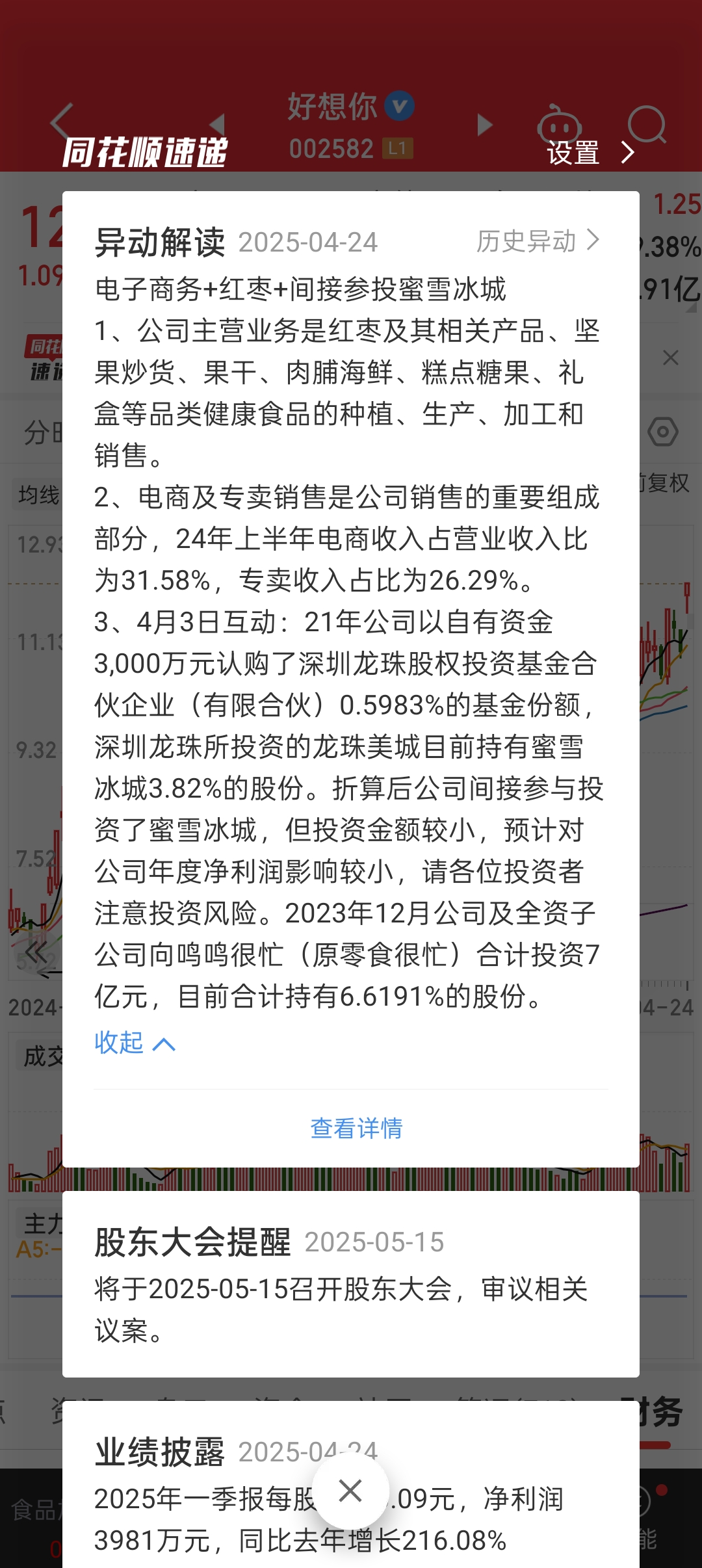Open 历史异动 history link
The height and width of the screenshot is (1568, 702).
point(538,241)
